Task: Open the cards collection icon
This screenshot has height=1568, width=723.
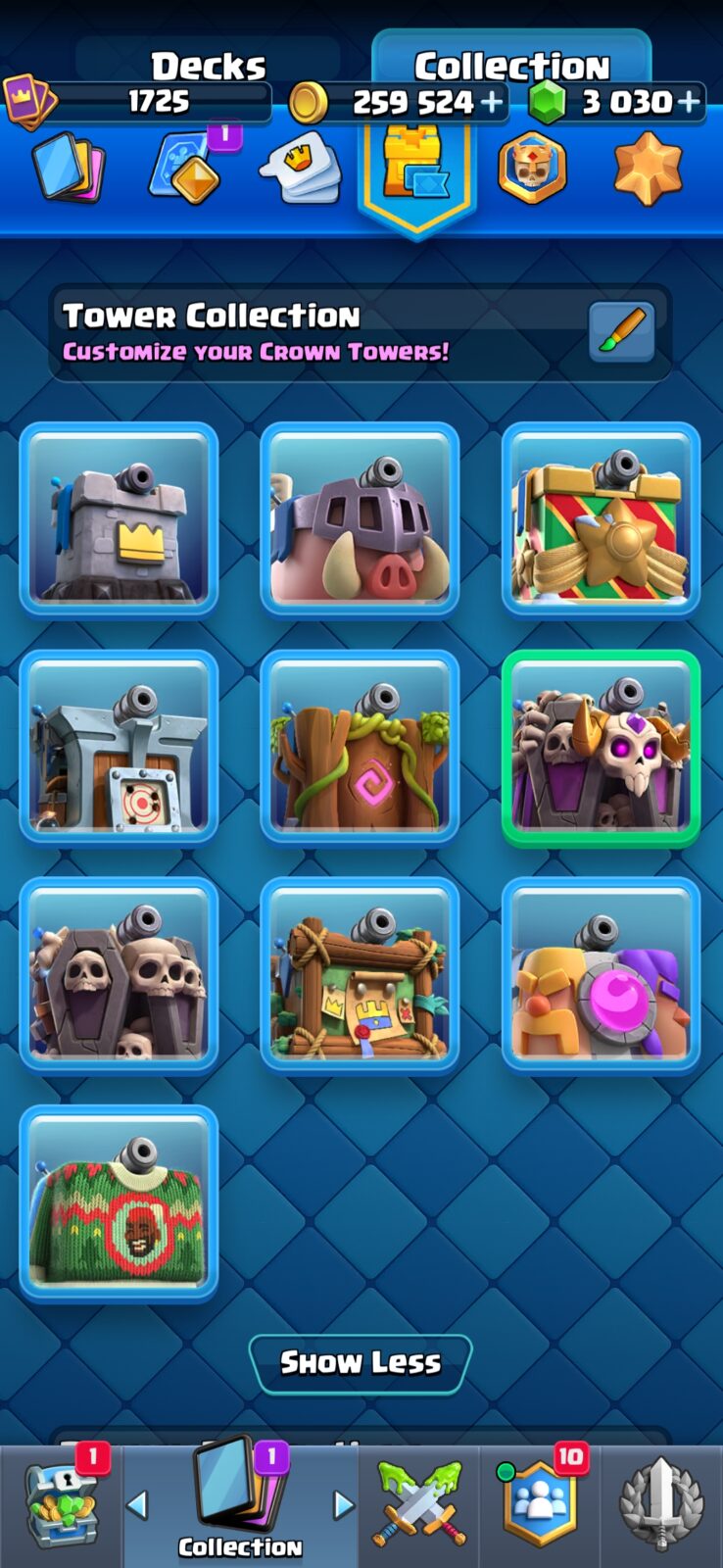Action: pyautogui.click(x=69, y=167)
